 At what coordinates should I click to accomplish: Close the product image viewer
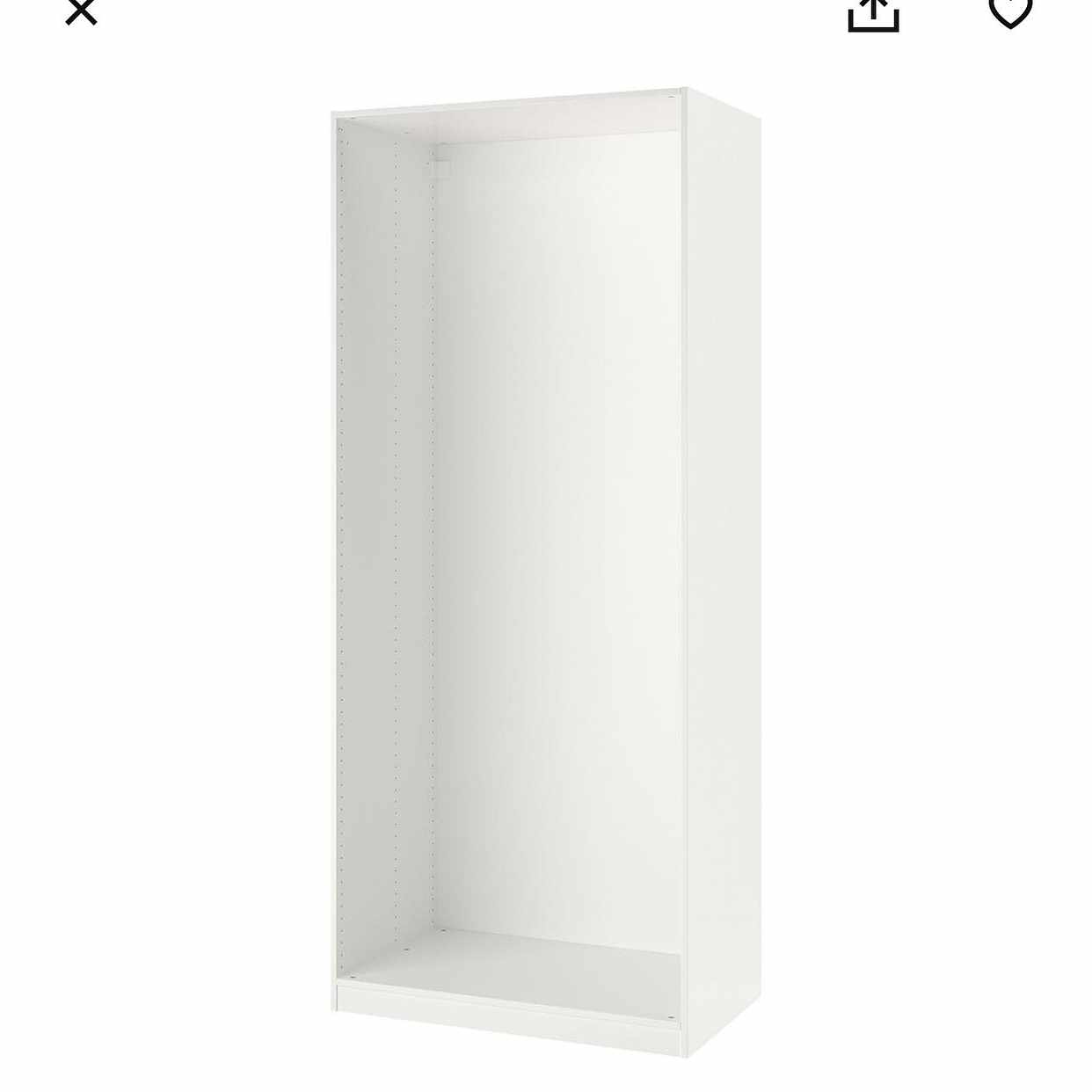(x=81, y=11)
